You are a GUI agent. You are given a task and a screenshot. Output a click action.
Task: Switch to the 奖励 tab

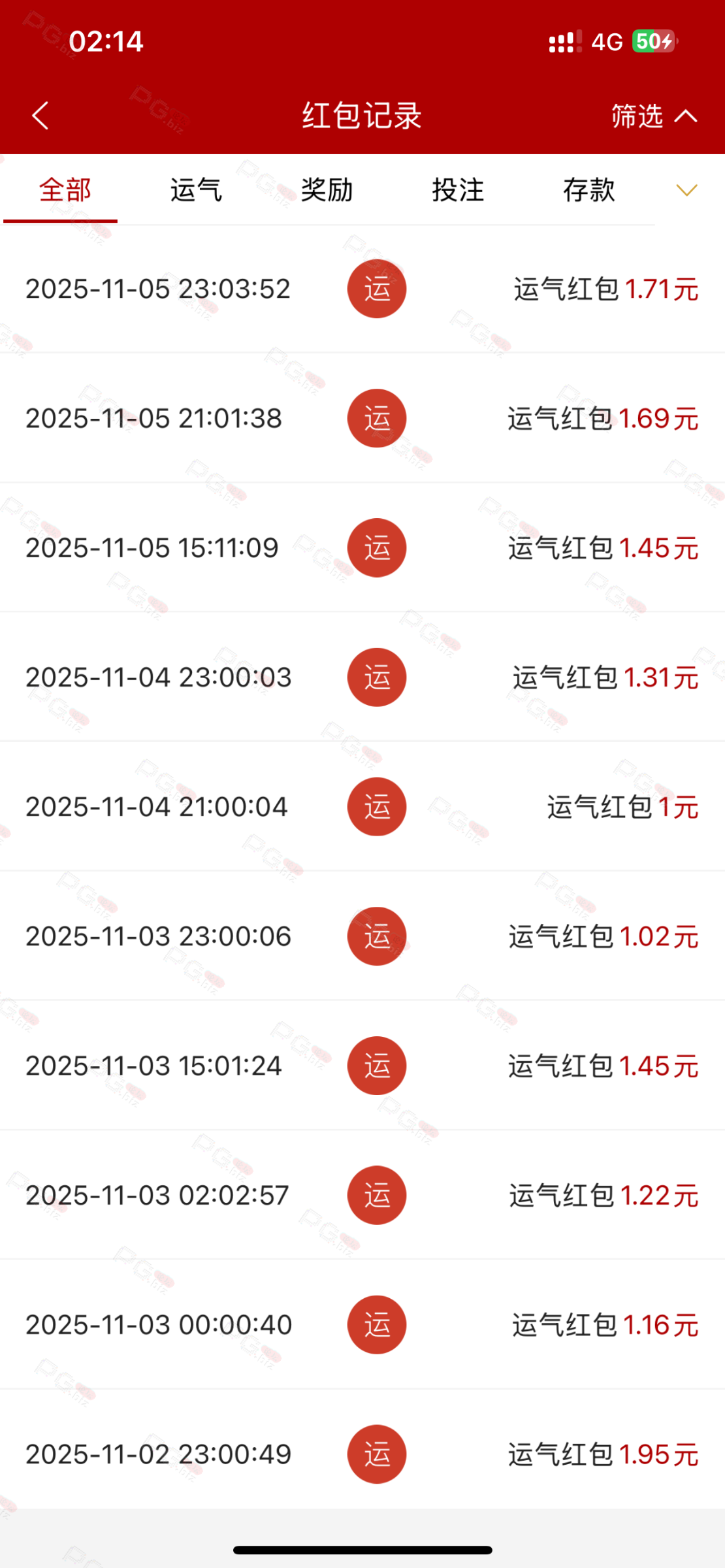point(327,190)
